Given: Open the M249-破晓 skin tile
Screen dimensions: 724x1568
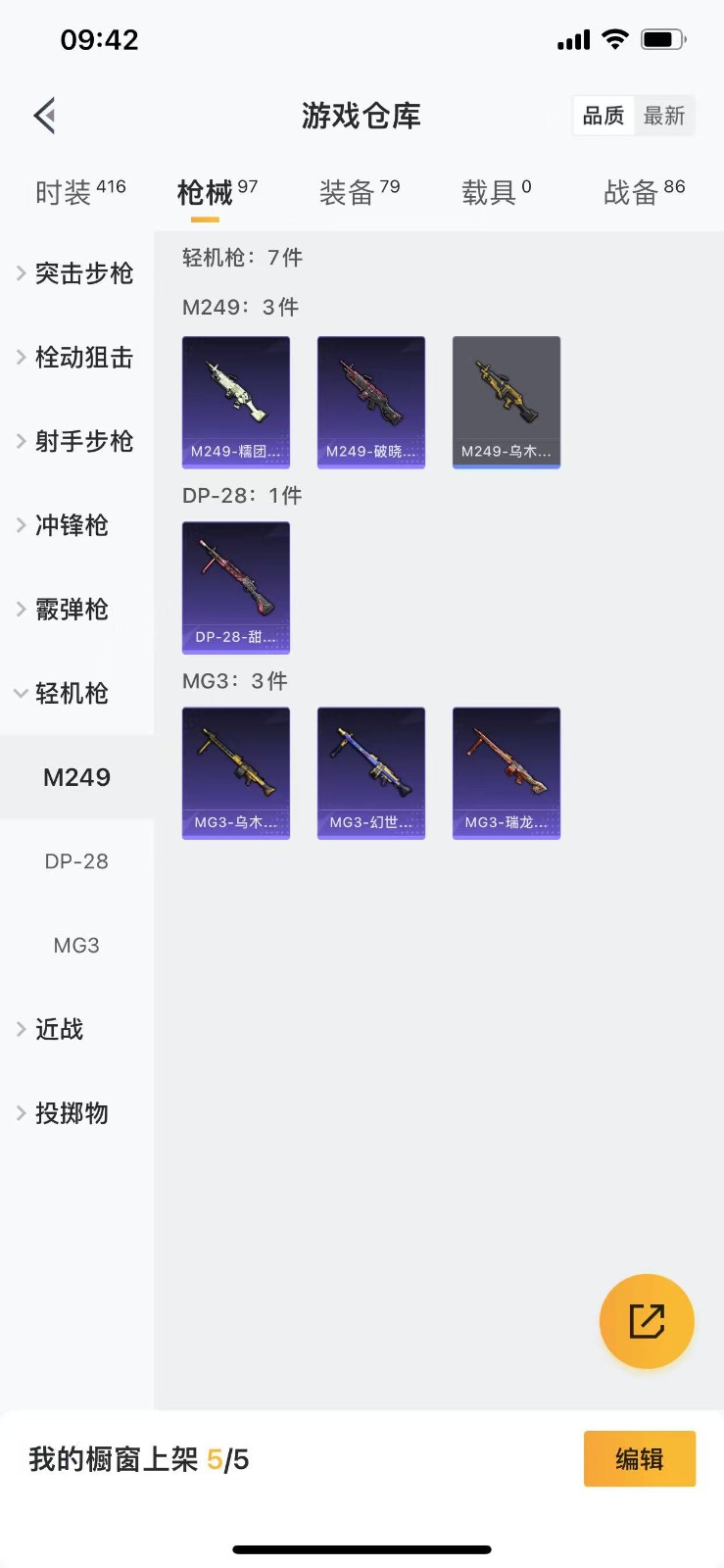Looking at the screenshot, I should pyautogui.click(x=371, y=402).
